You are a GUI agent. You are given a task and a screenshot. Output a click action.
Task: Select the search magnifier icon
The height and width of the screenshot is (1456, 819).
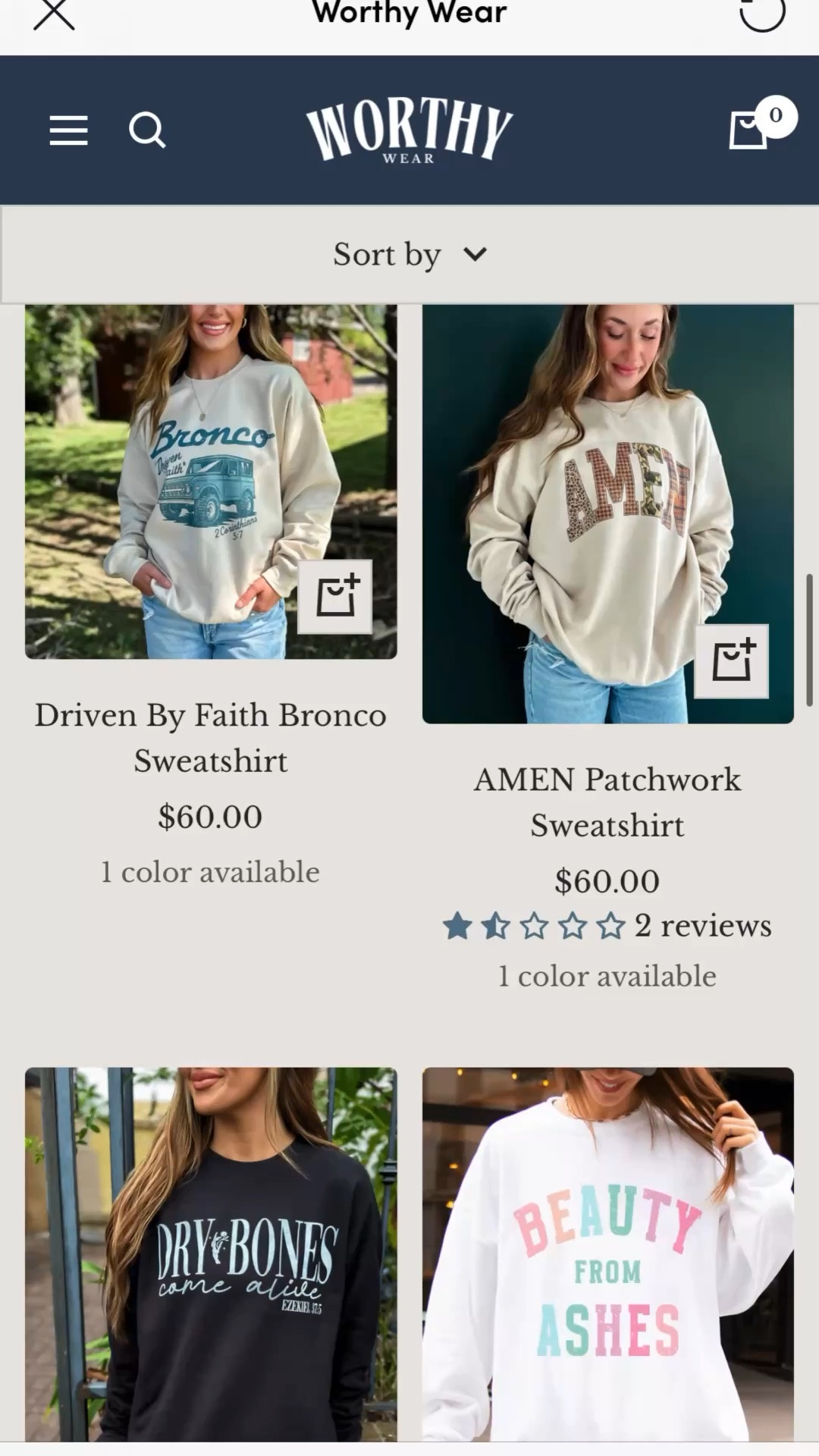(x=147, y=130)
